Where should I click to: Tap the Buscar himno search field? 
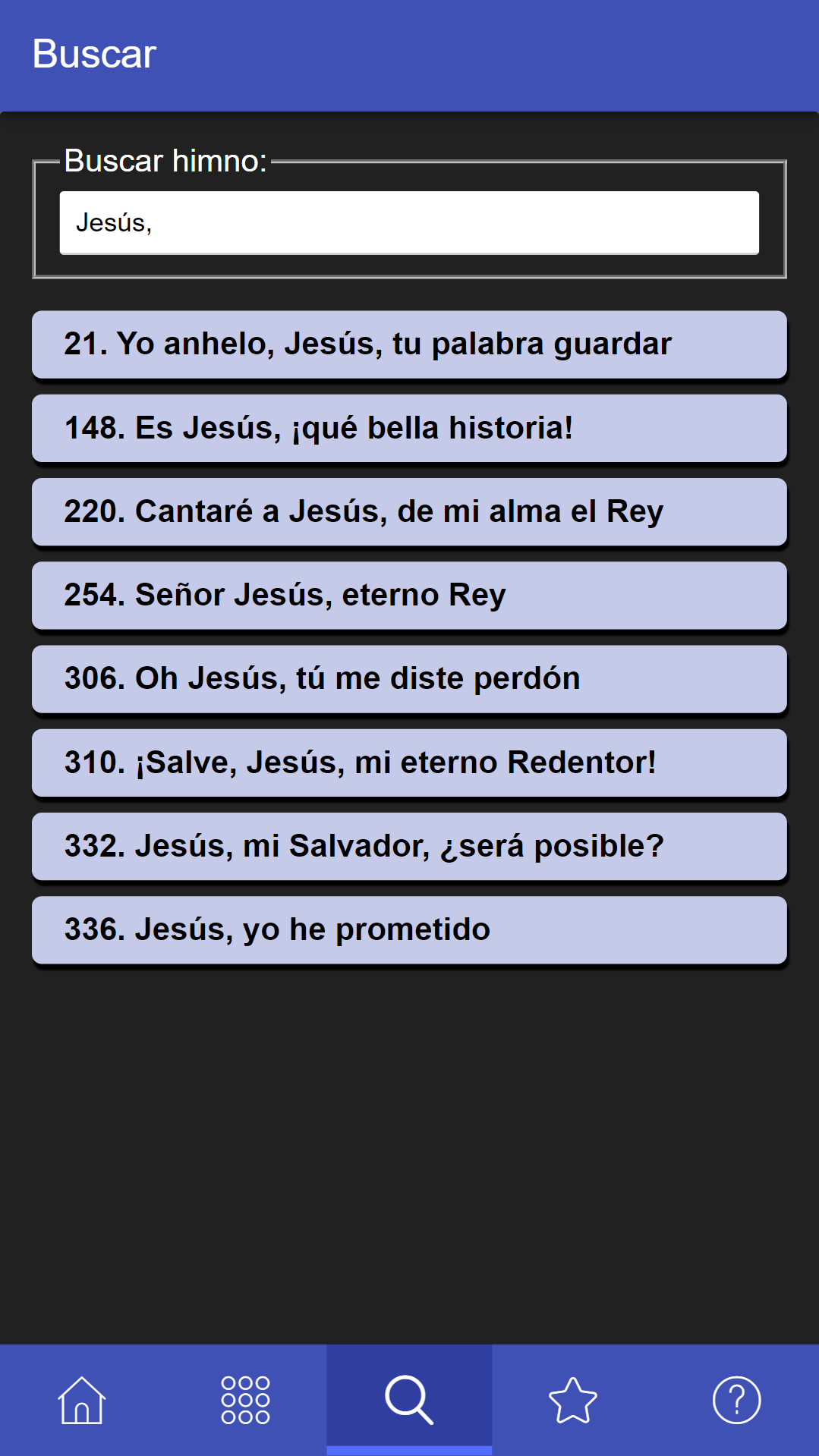[x=409, y=222]
